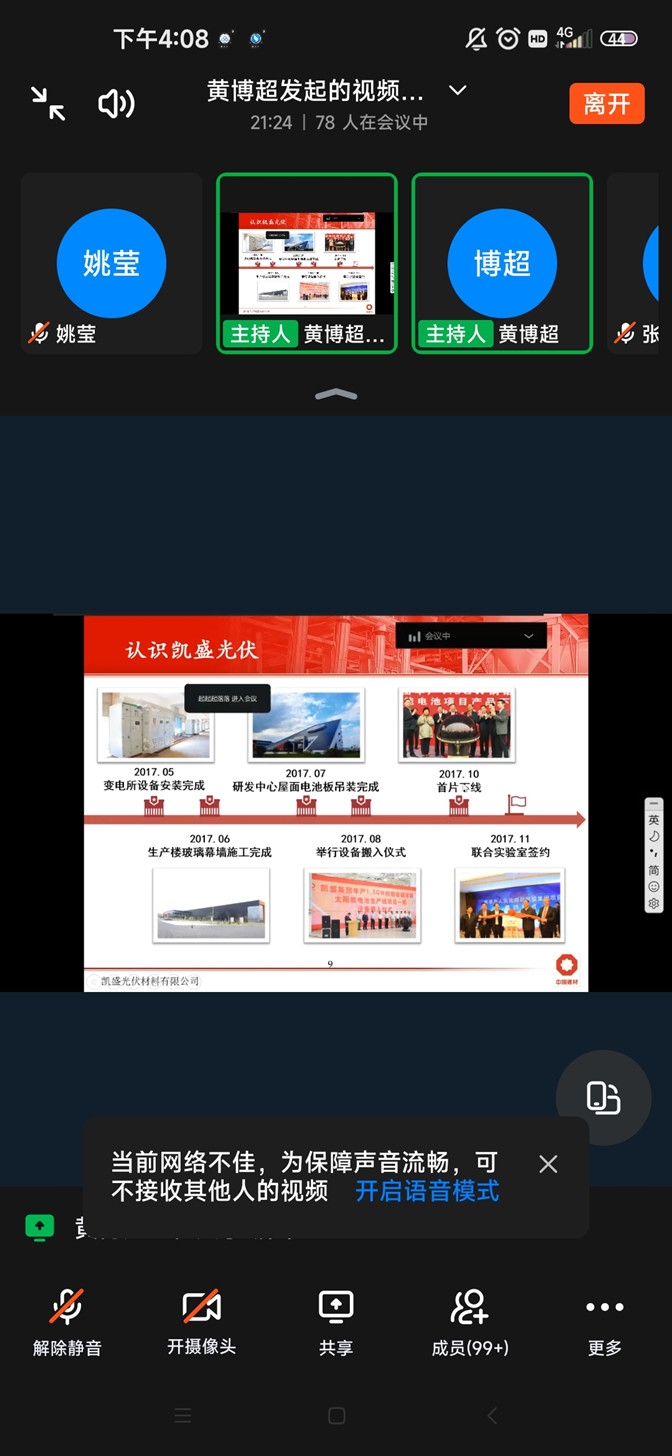Viewport: 672px width, 1456px height.
Task: Leave the meeting with 离开 button
Action: [606, 104]
